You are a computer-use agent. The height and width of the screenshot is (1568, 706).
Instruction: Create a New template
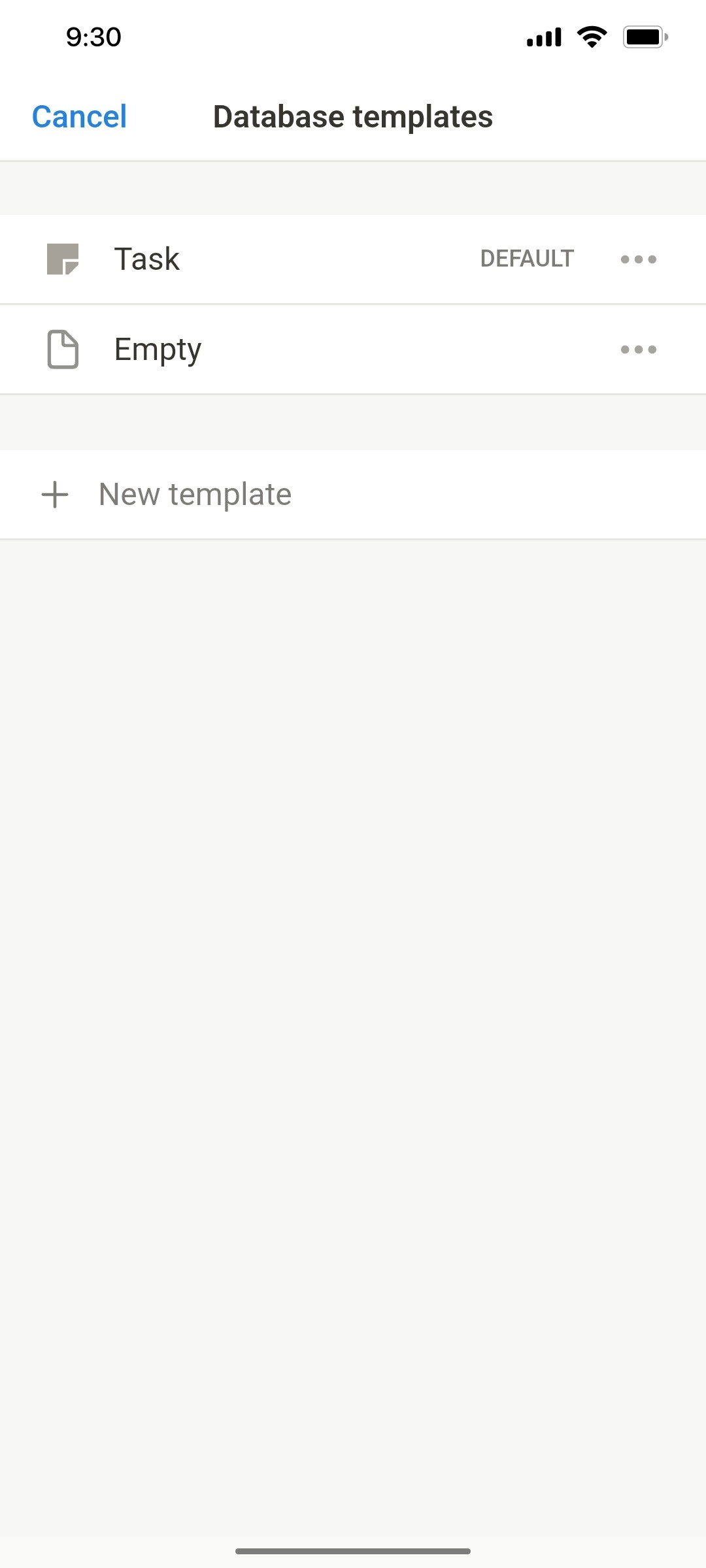(x=194, y=494)
